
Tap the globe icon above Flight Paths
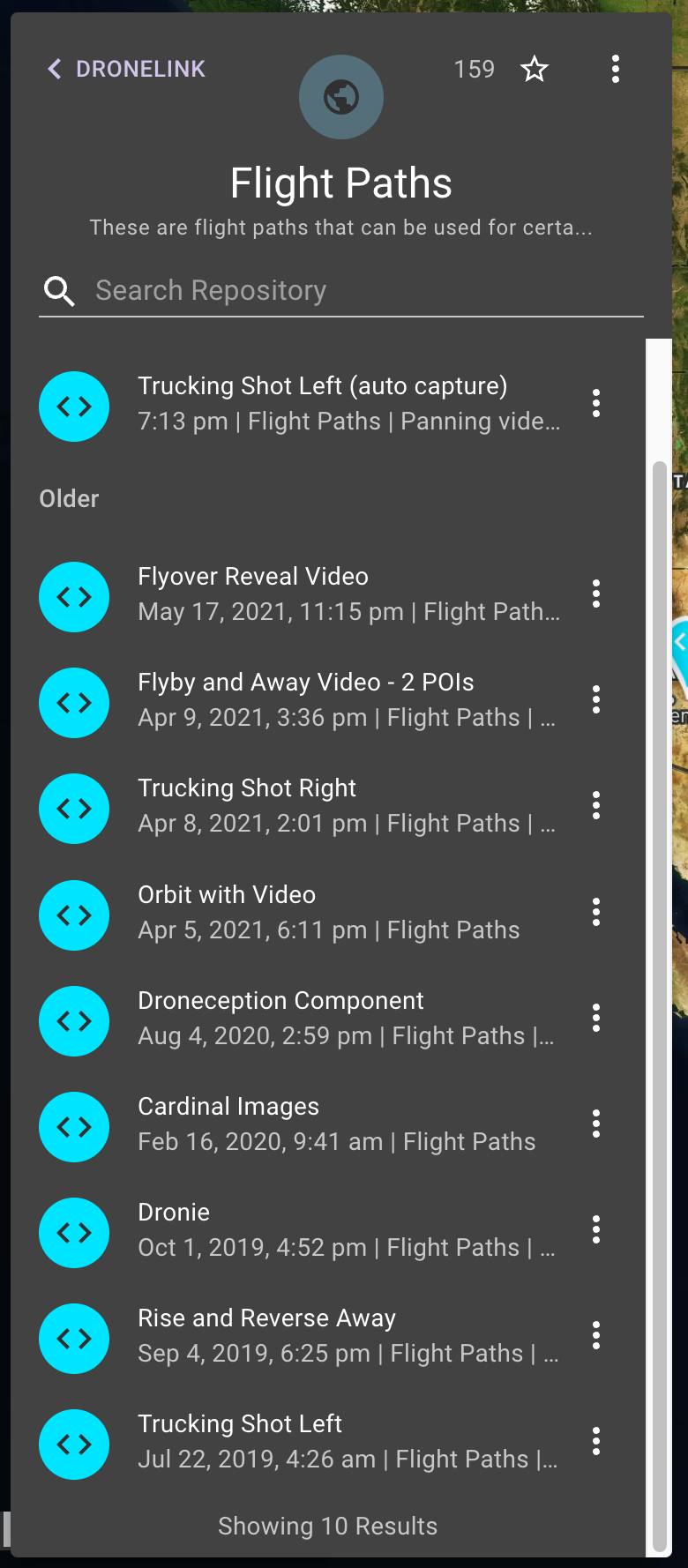click(x=341, y=97)
